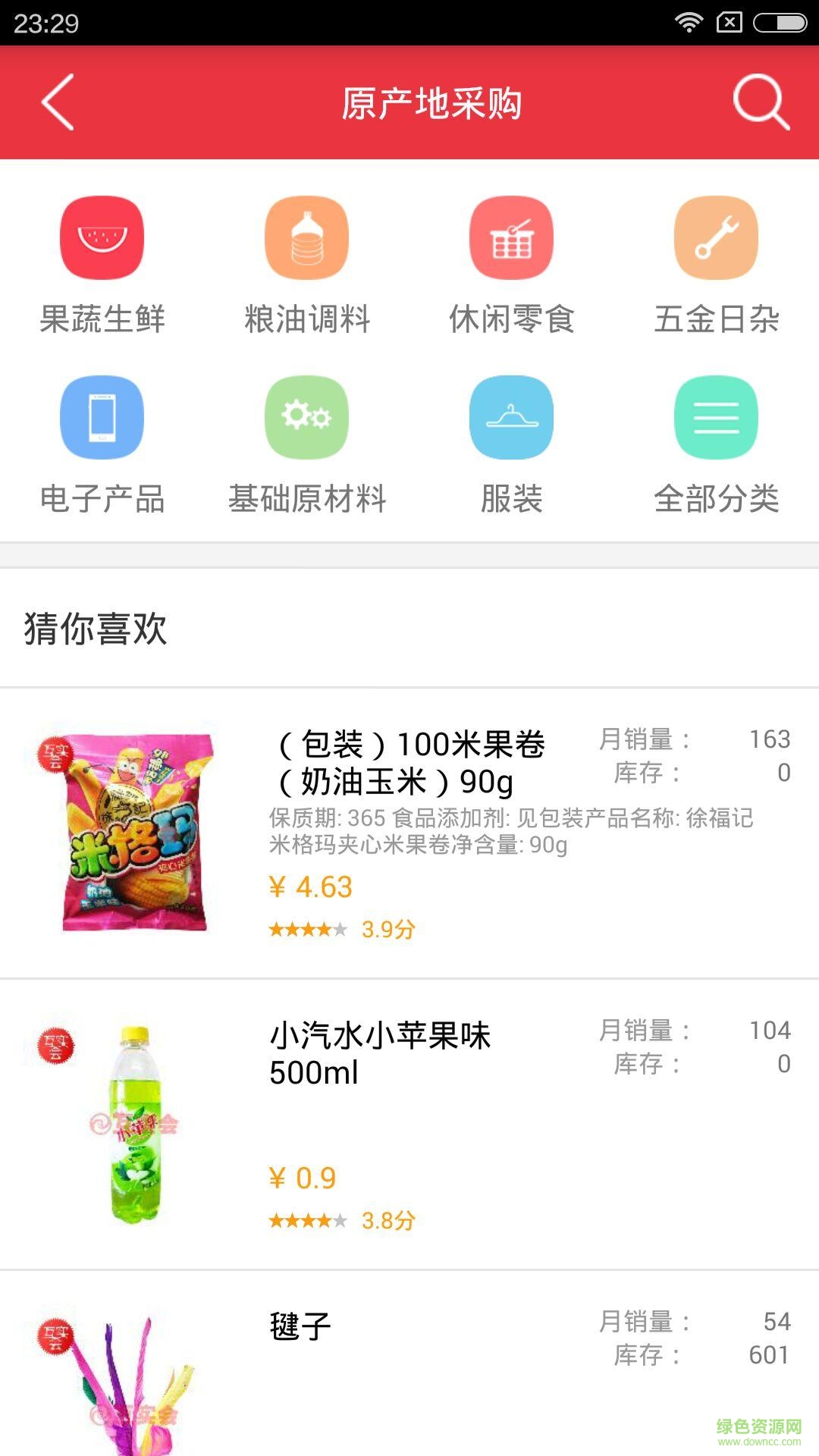Screen dimensions: 819x1456
Task: Open the 休闲零食 snacks basket icon
Action: click(510, 237)
